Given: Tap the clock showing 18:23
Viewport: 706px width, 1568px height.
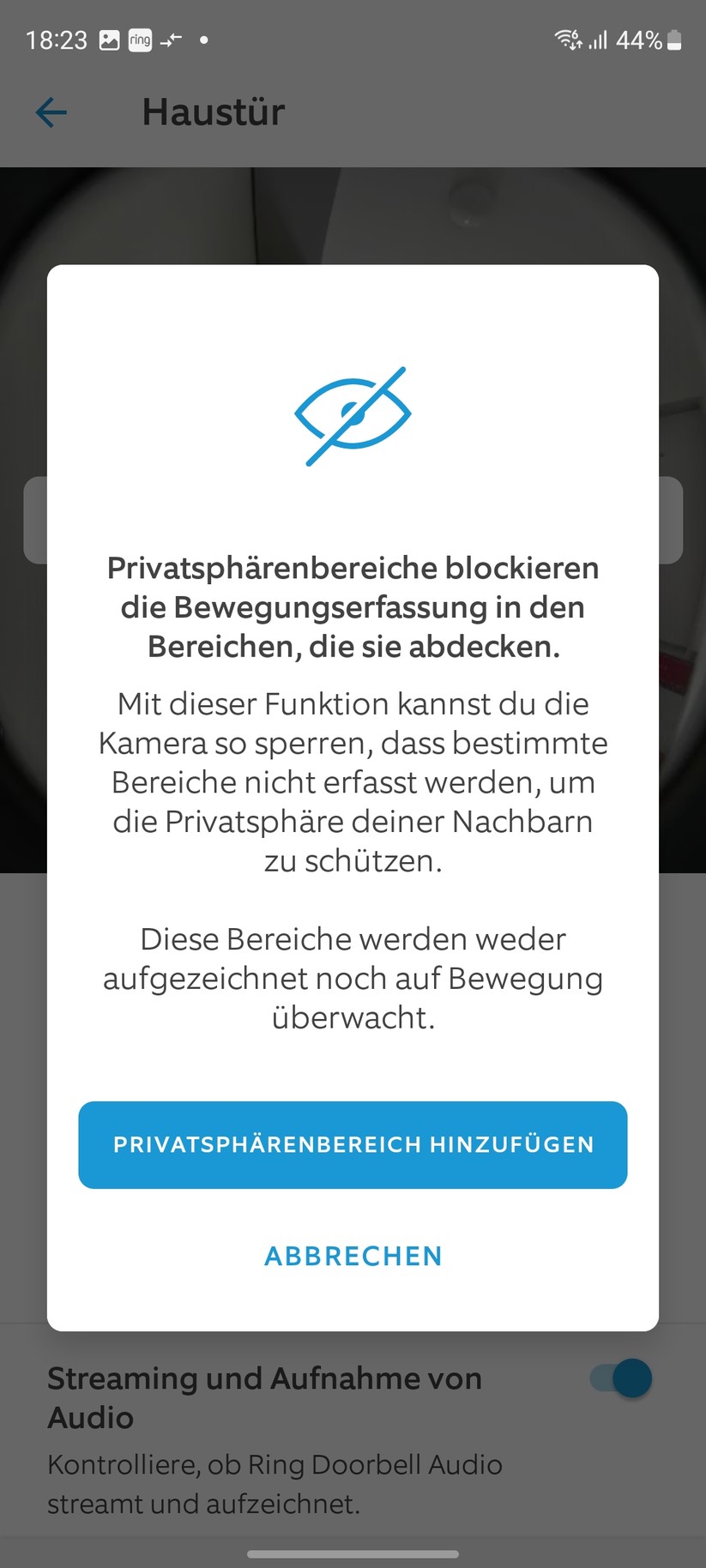Looking at the screenshot, I should point(57,39).
